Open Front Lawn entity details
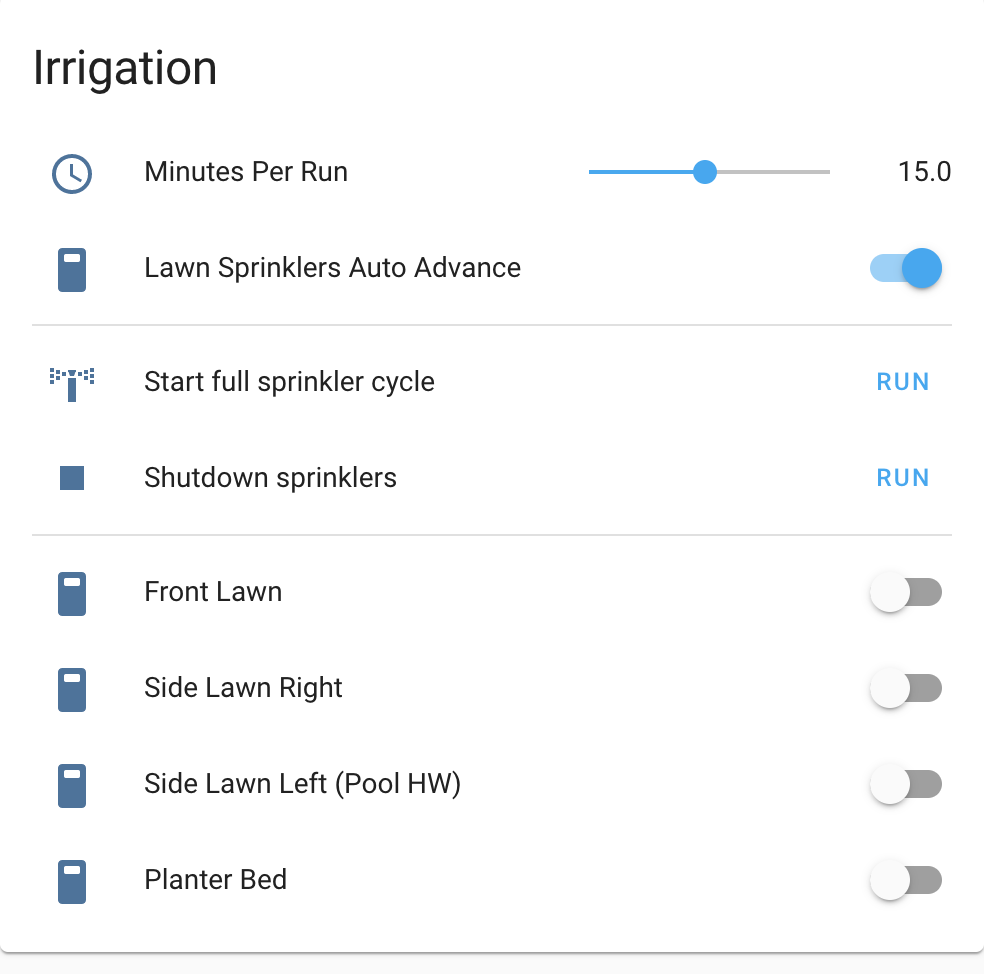984x974 pixels. coord(213,592)
